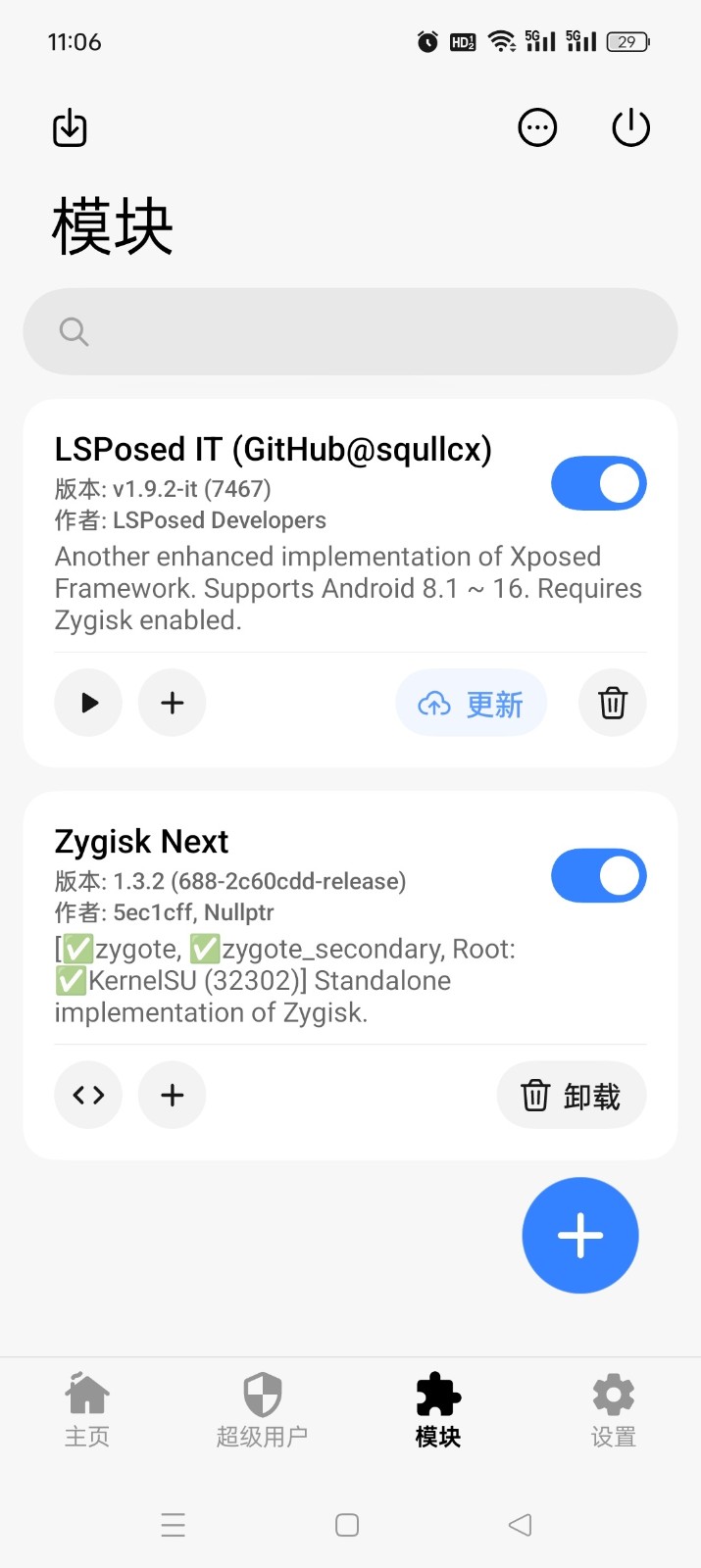The width and height of the screenshot is (701, 1568).
Task: Open the more options menu
Action: pos(537,127)
